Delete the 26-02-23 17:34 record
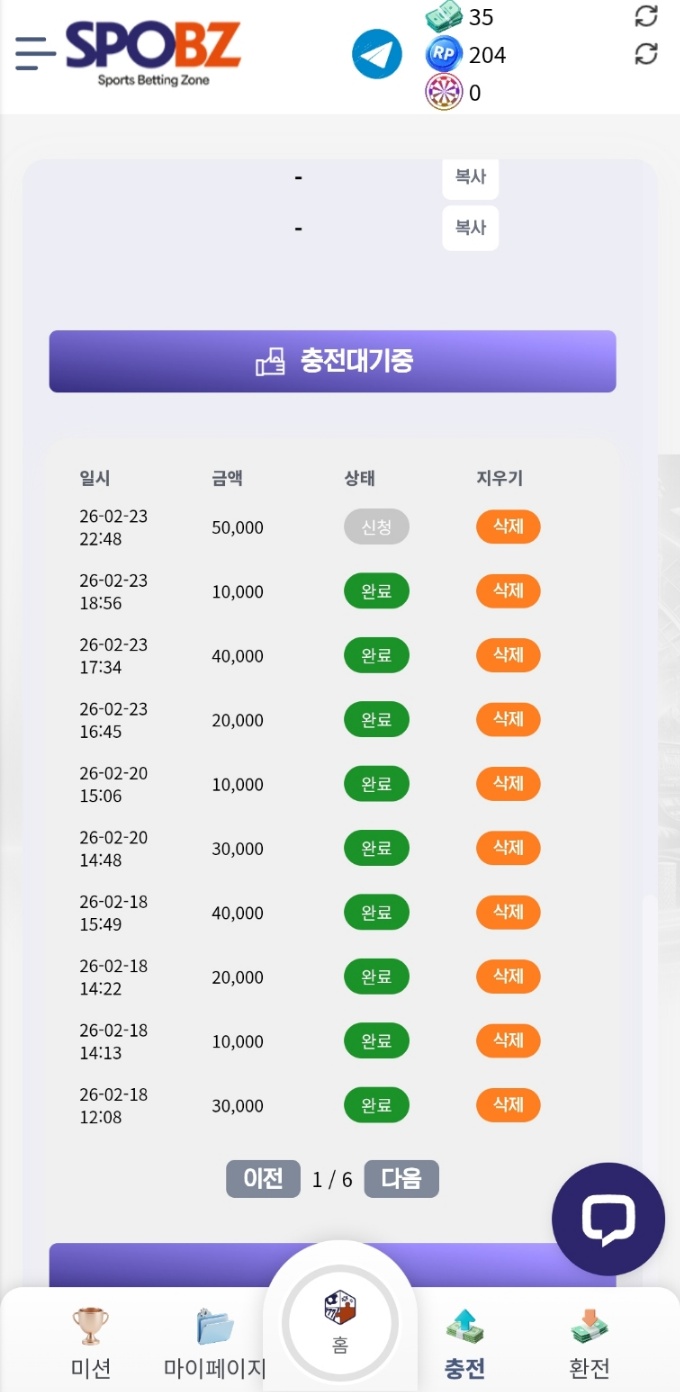Screen dimensions: 680x1392 coord(508,655)
